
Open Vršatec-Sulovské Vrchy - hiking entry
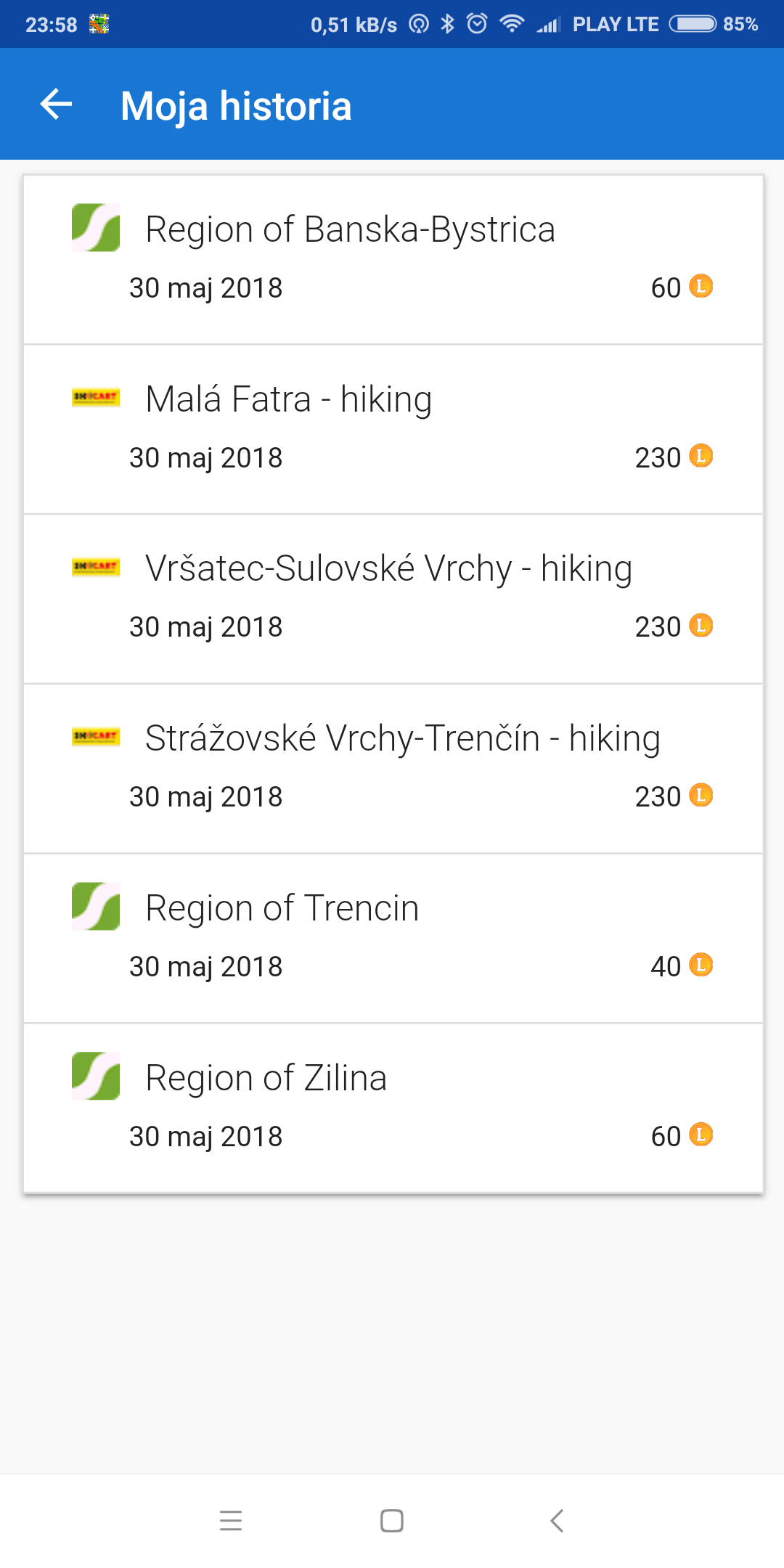[392, 599]
